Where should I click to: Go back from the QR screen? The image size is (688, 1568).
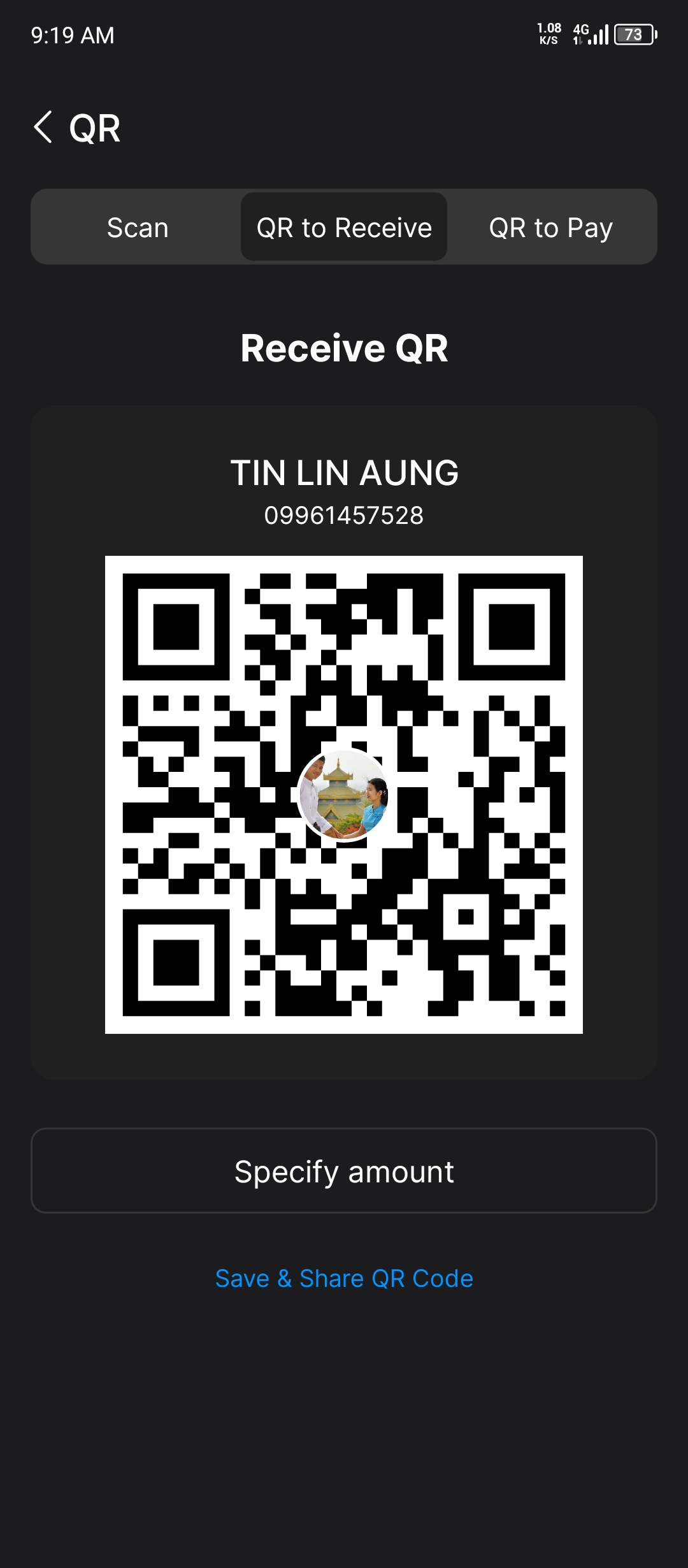pyautogui.click(x=43, y=127)
